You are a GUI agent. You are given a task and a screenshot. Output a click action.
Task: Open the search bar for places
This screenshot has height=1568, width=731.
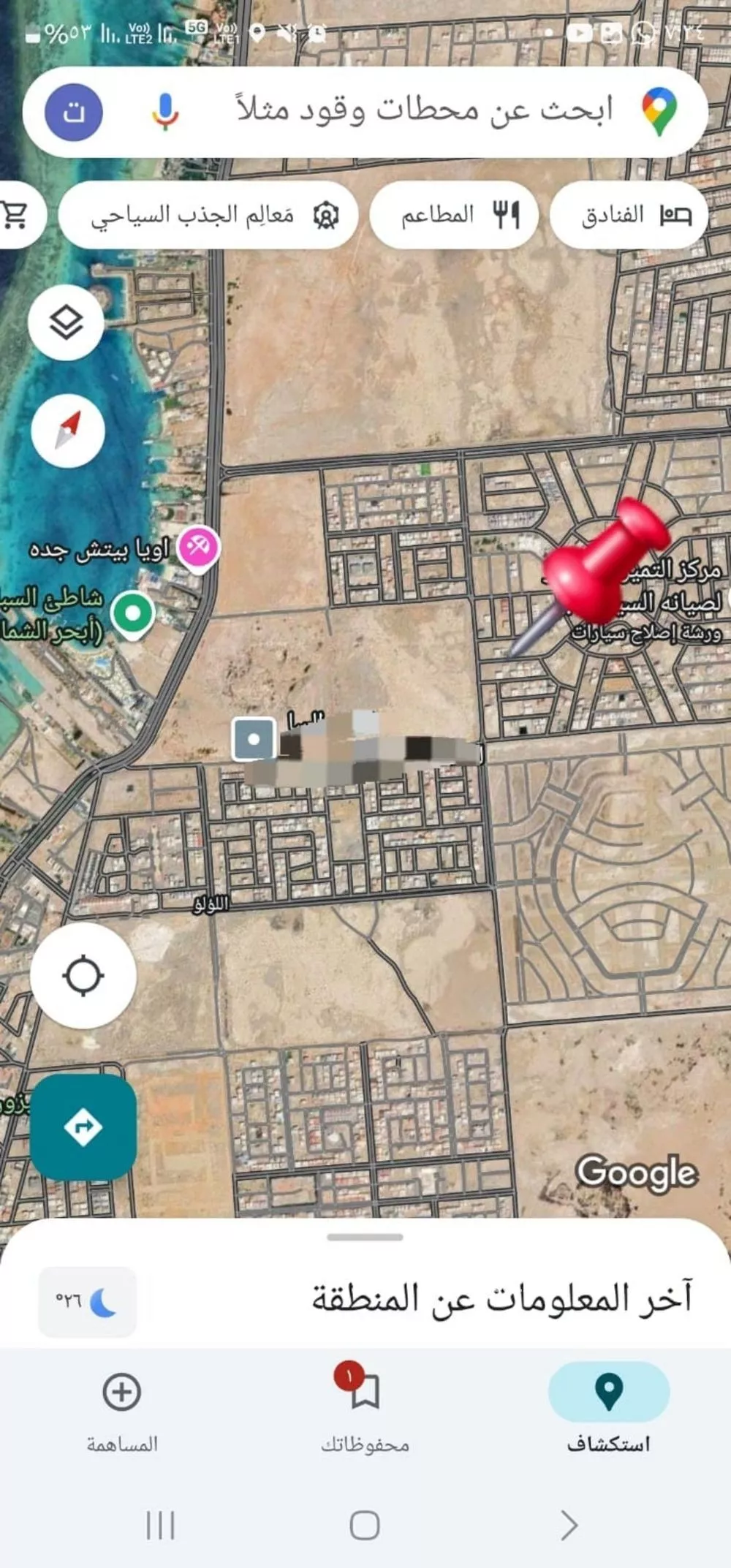pyautogui.click(x=424, y=112)
